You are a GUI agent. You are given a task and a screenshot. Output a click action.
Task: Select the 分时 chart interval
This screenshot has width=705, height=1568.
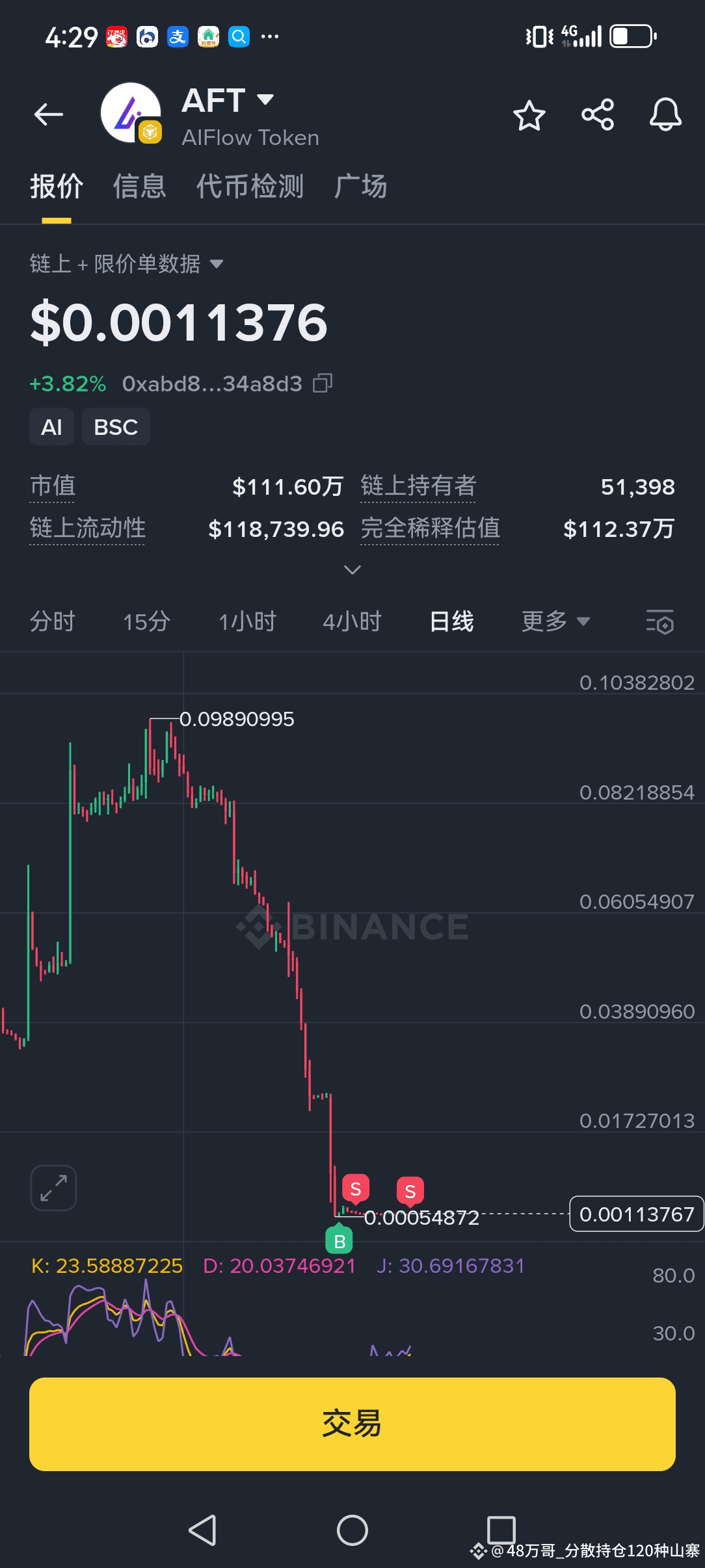(x=53, y=621)
